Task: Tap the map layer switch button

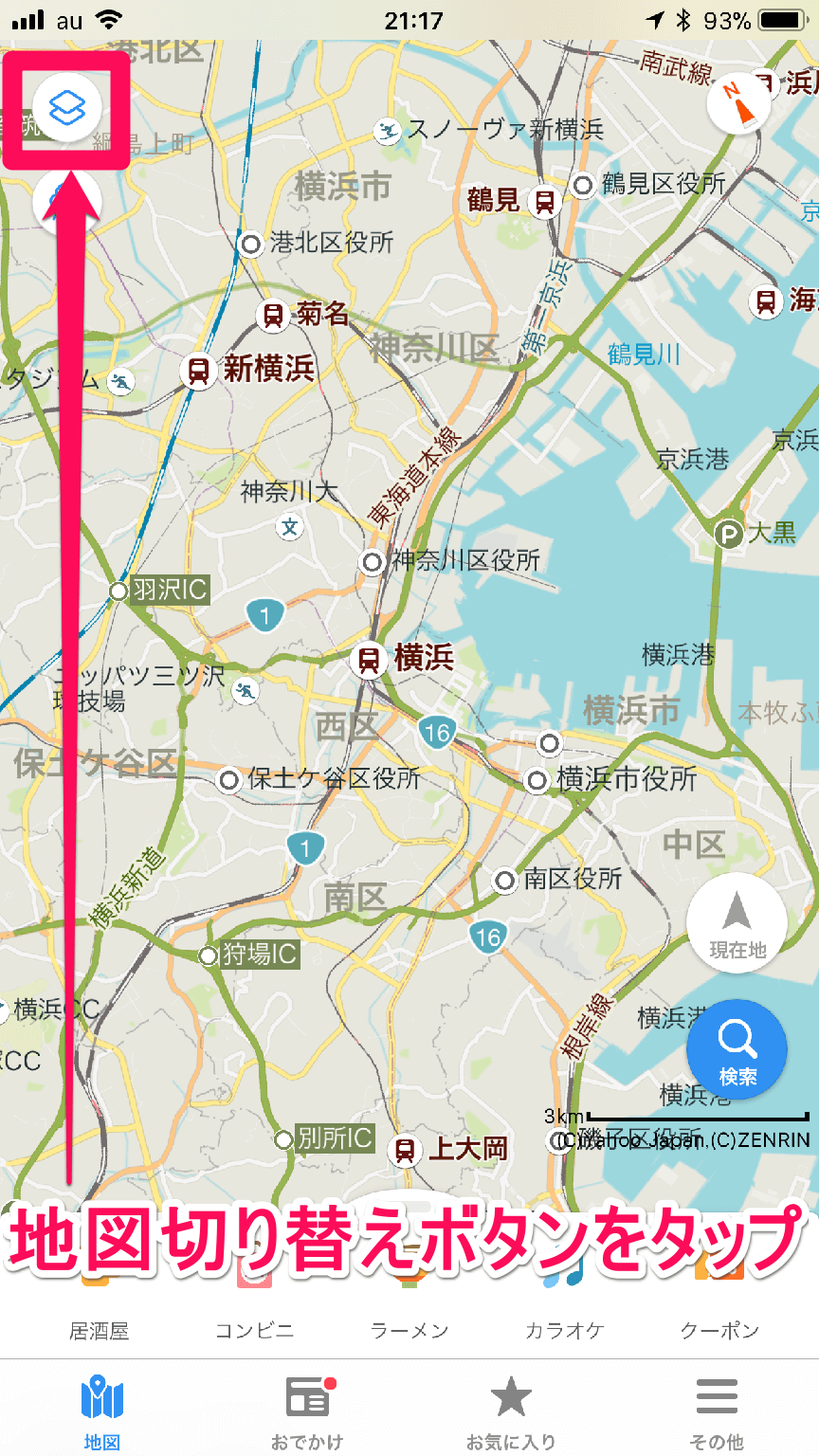Action: tap(66, 109)
